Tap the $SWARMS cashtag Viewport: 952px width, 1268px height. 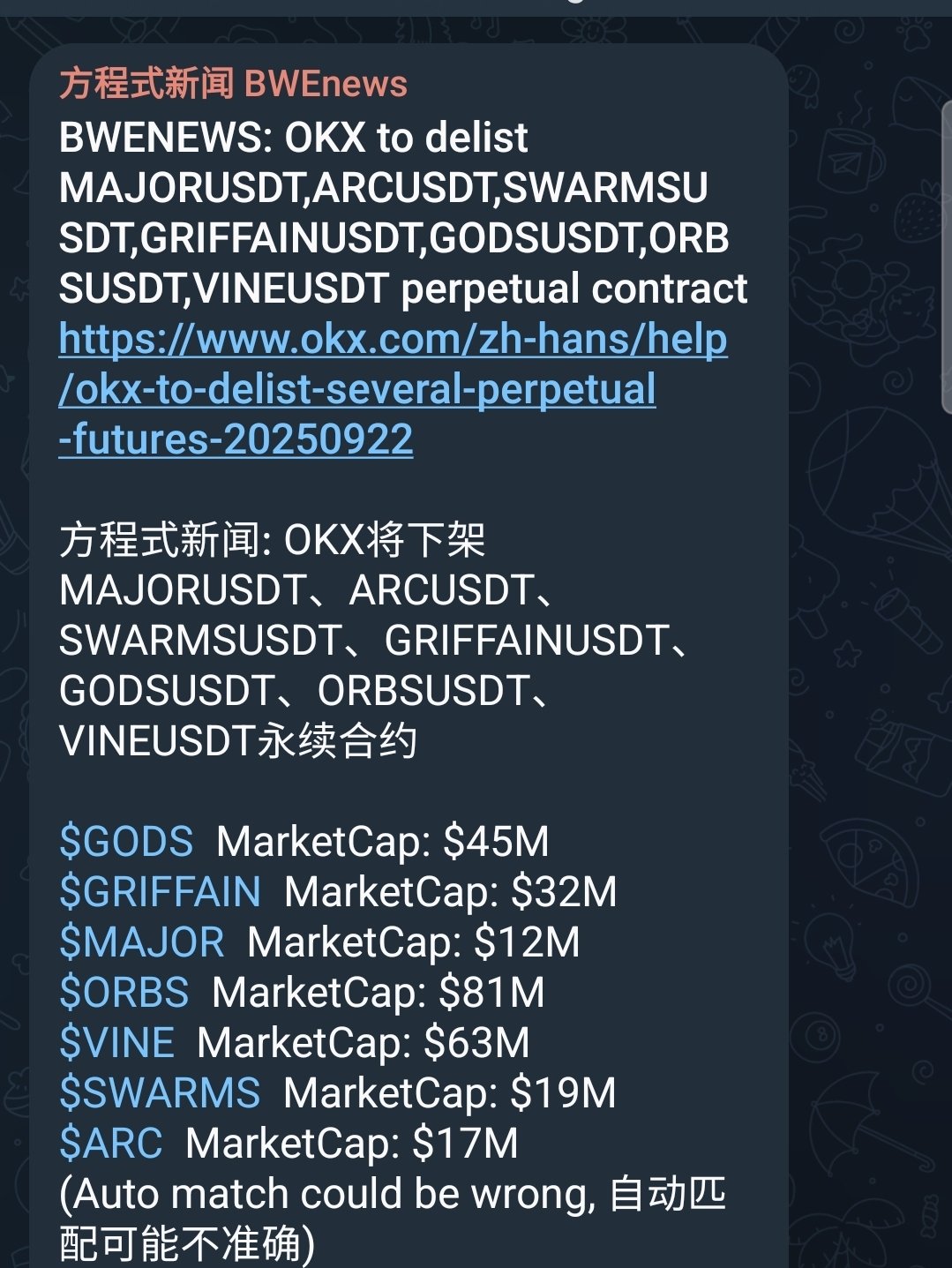[x=160, y=1093]
